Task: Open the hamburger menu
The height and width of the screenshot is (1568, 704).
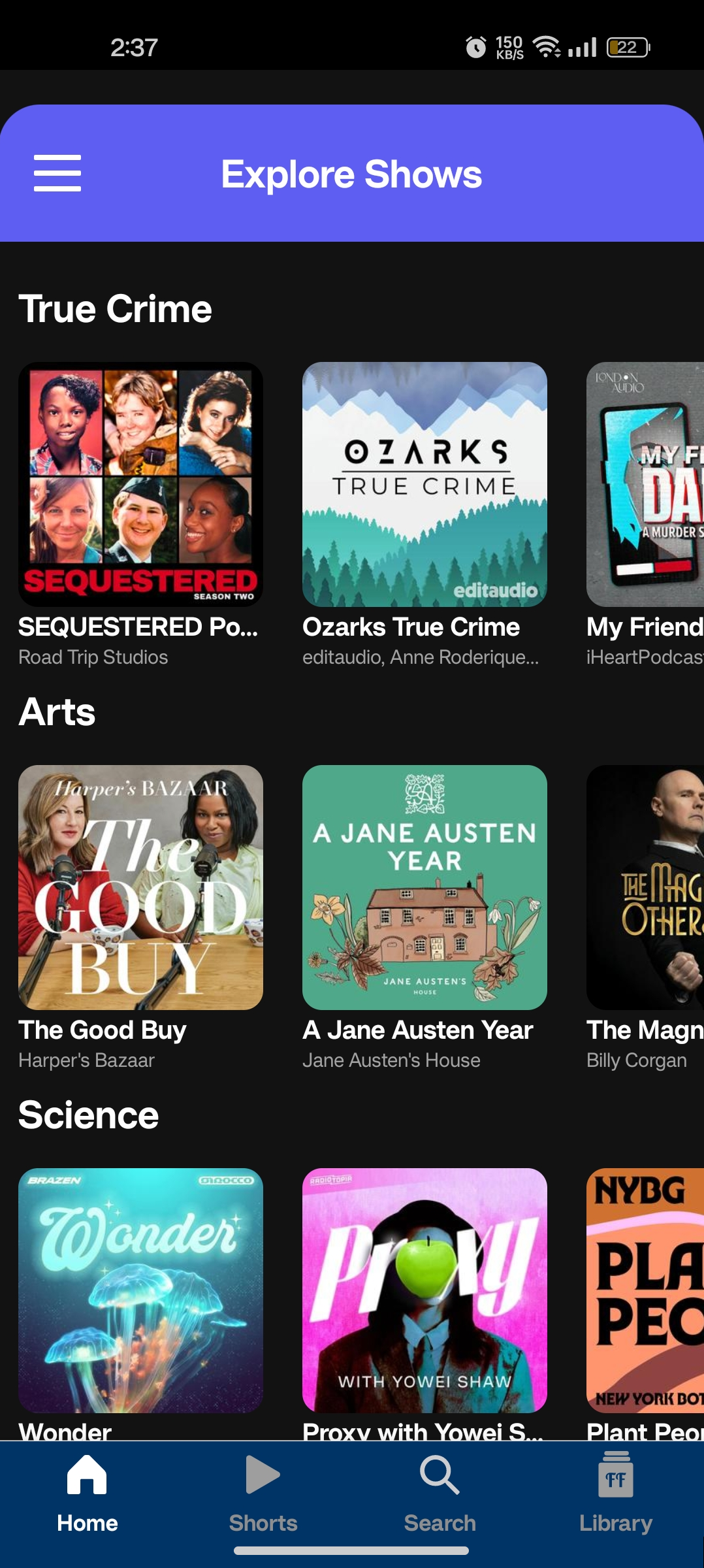Action: pos(57,173)
